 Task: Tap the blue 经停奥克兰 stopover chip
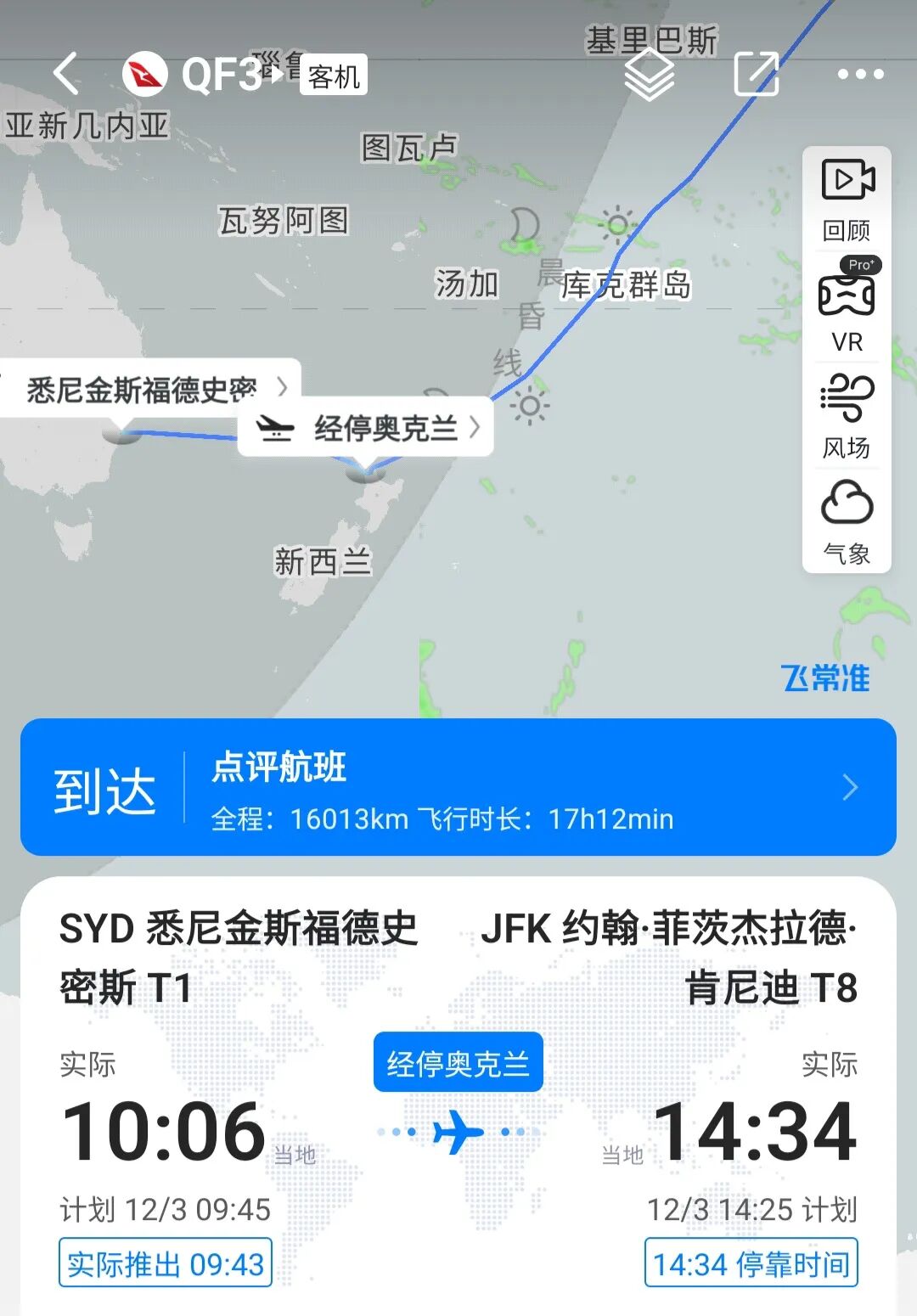[x=458, y=1062]
